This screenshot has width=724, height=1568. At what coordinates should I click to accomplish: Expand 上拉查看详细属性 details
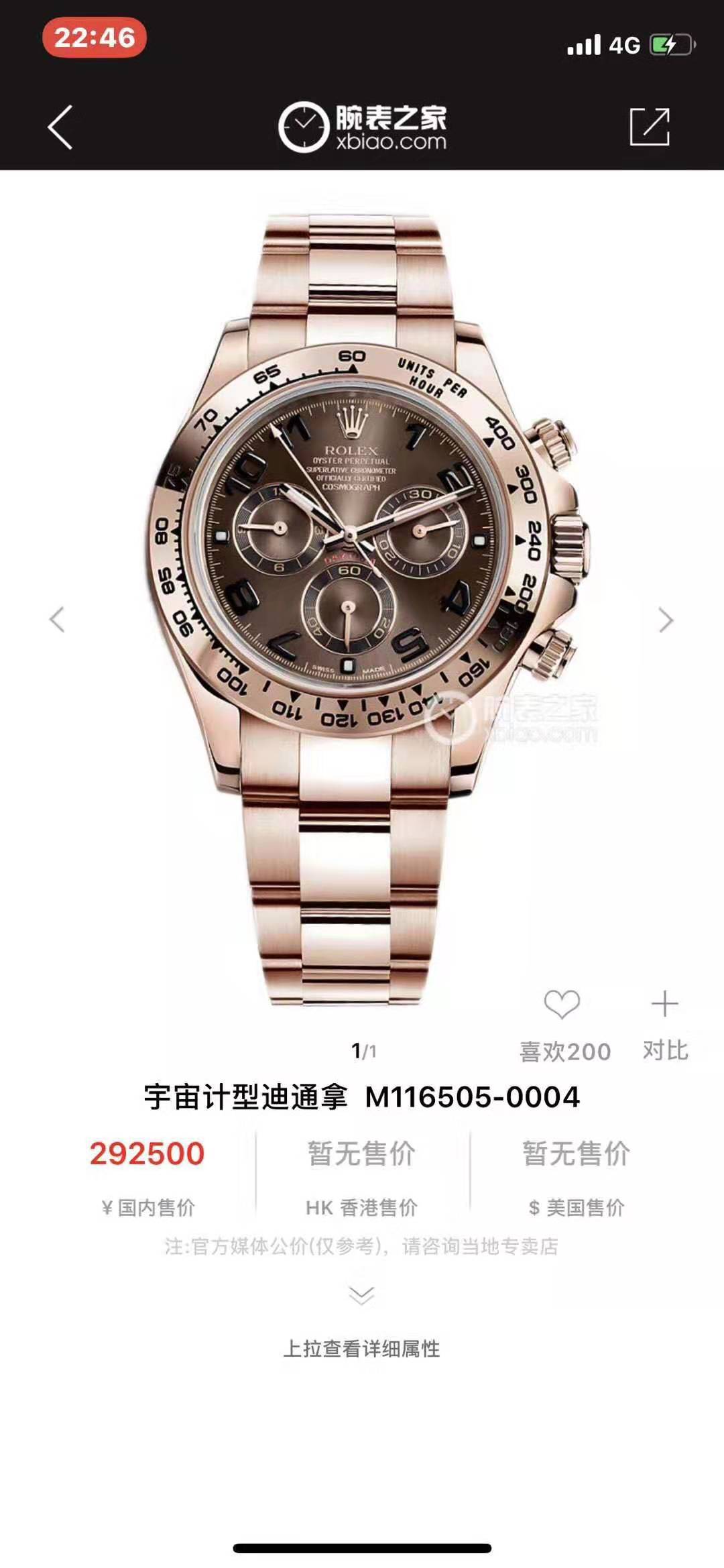[362, 1348]
